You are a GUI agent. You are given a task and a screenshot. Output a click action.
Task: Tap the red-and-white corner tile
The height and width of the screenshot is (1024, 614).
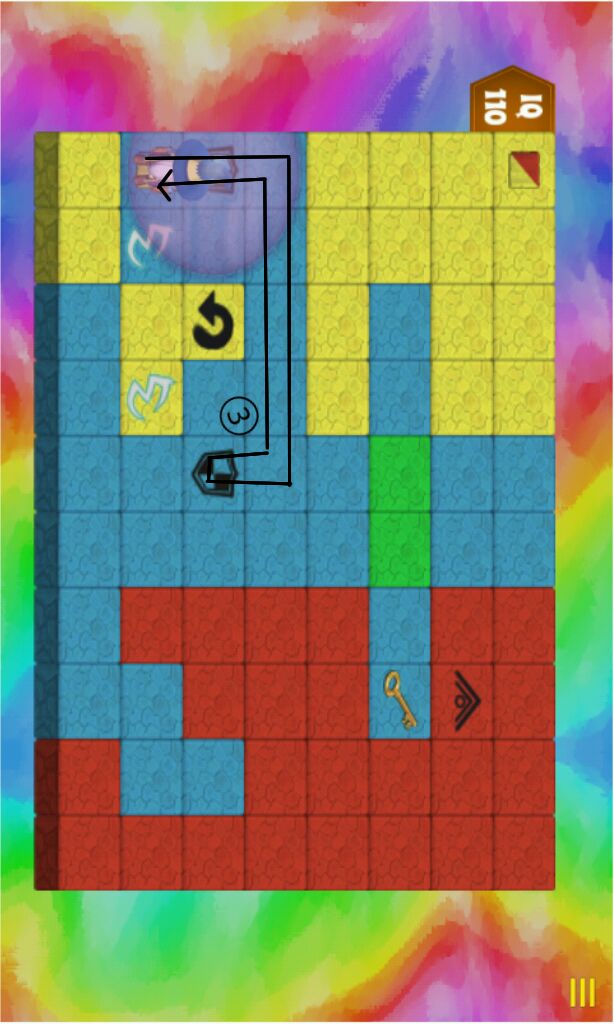click(x=524, y=169)
